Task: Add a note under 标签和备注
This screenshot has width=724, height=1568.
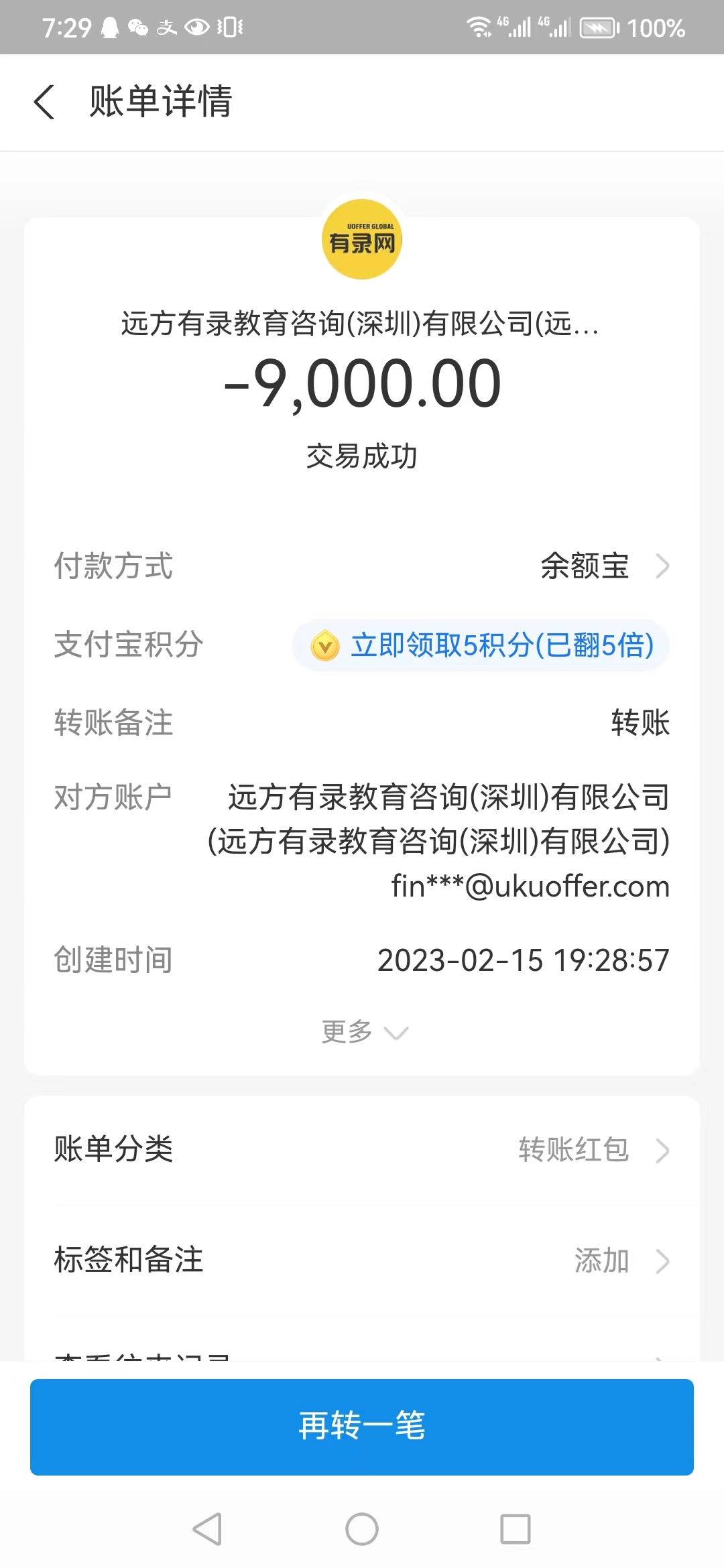Action: 362,1261
